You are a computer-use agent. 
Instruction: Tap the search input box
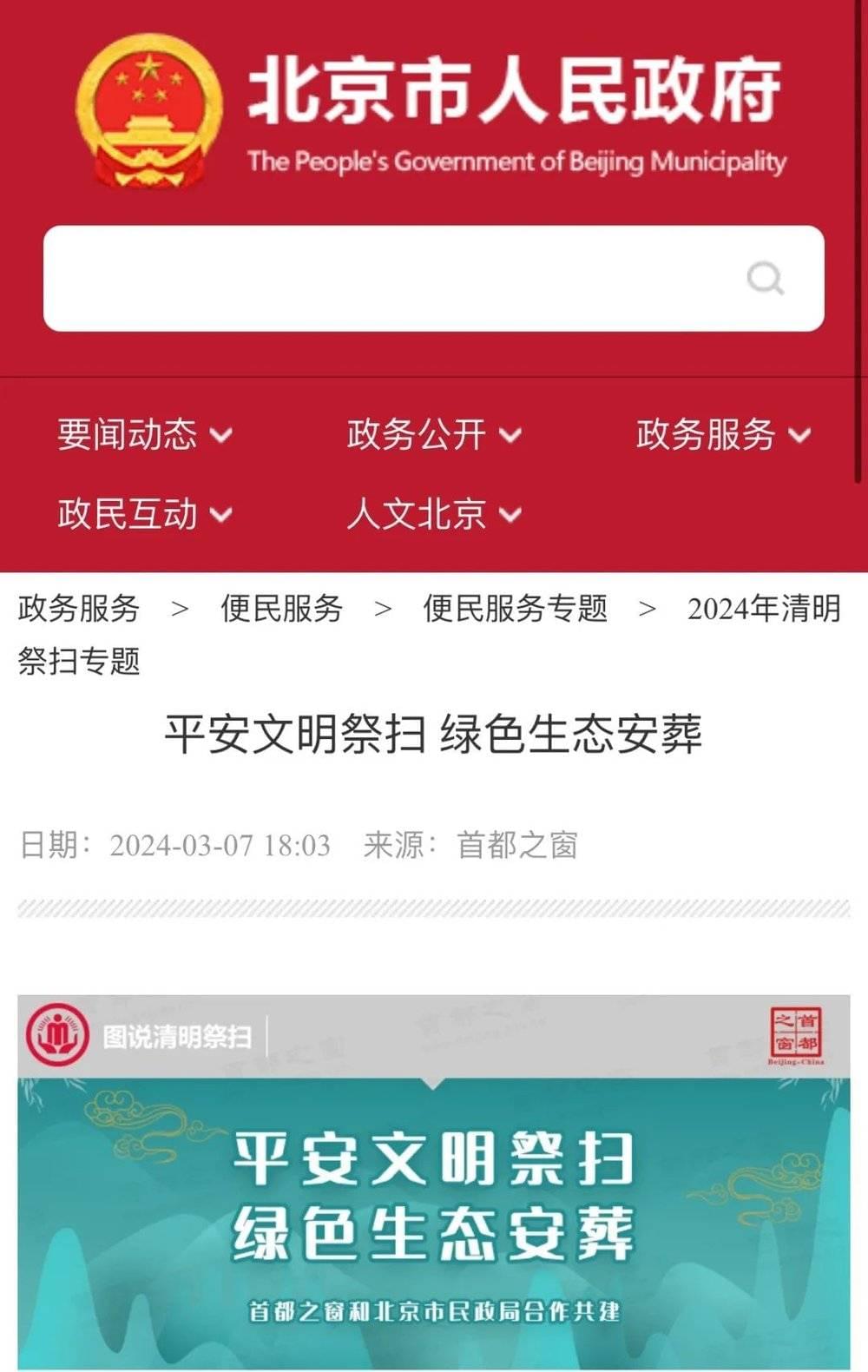pyautogui.click(x=391, y=279)
